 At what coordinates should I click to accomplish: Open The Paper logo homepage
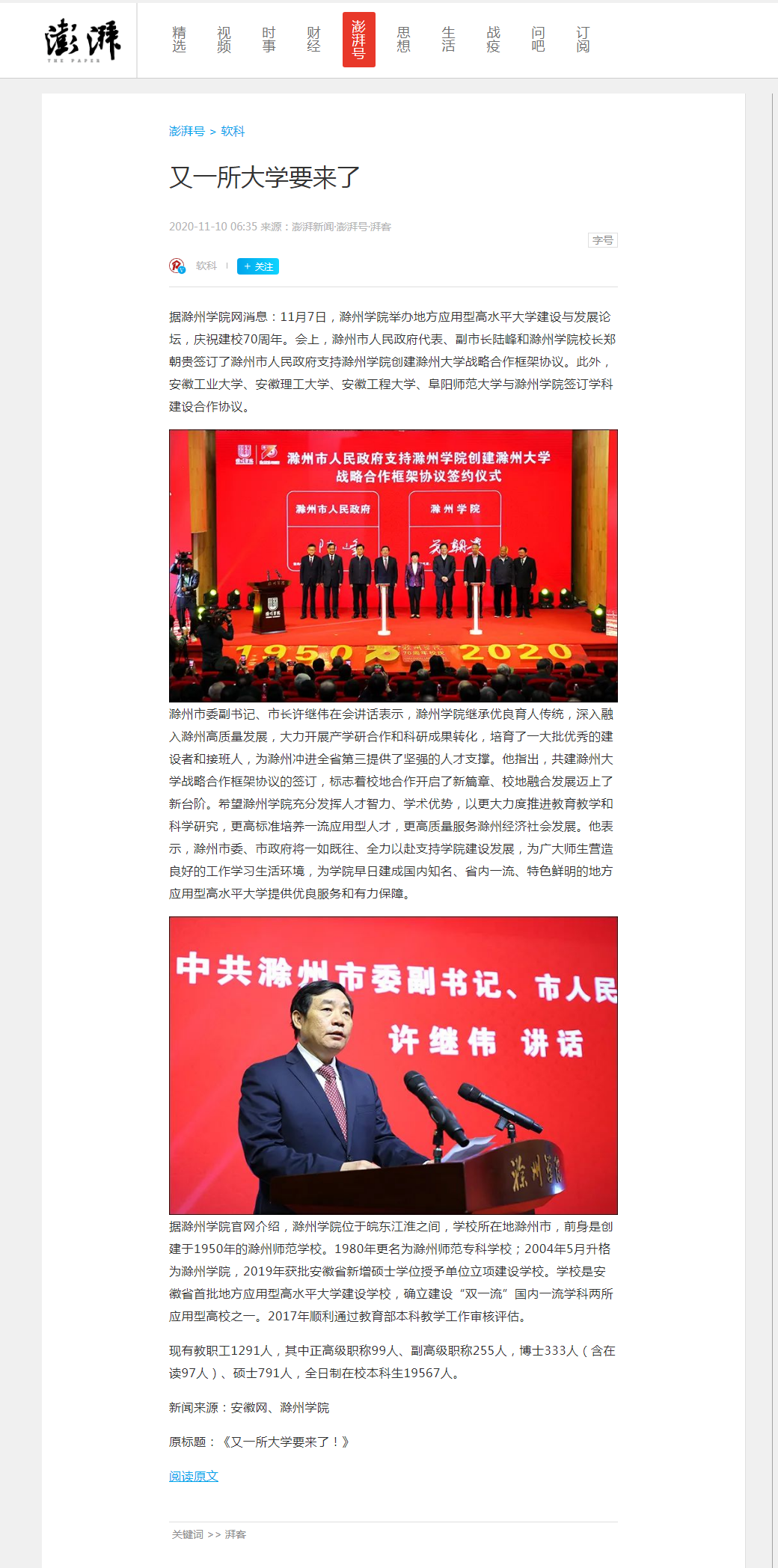82,40
